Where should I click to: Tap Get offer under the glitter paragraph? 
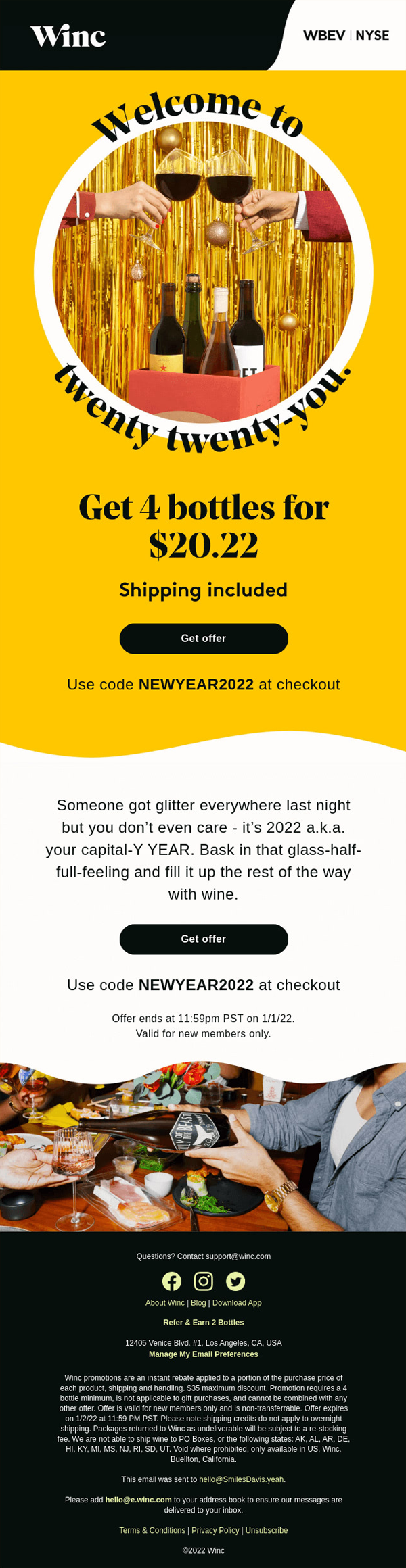[204, 939]
